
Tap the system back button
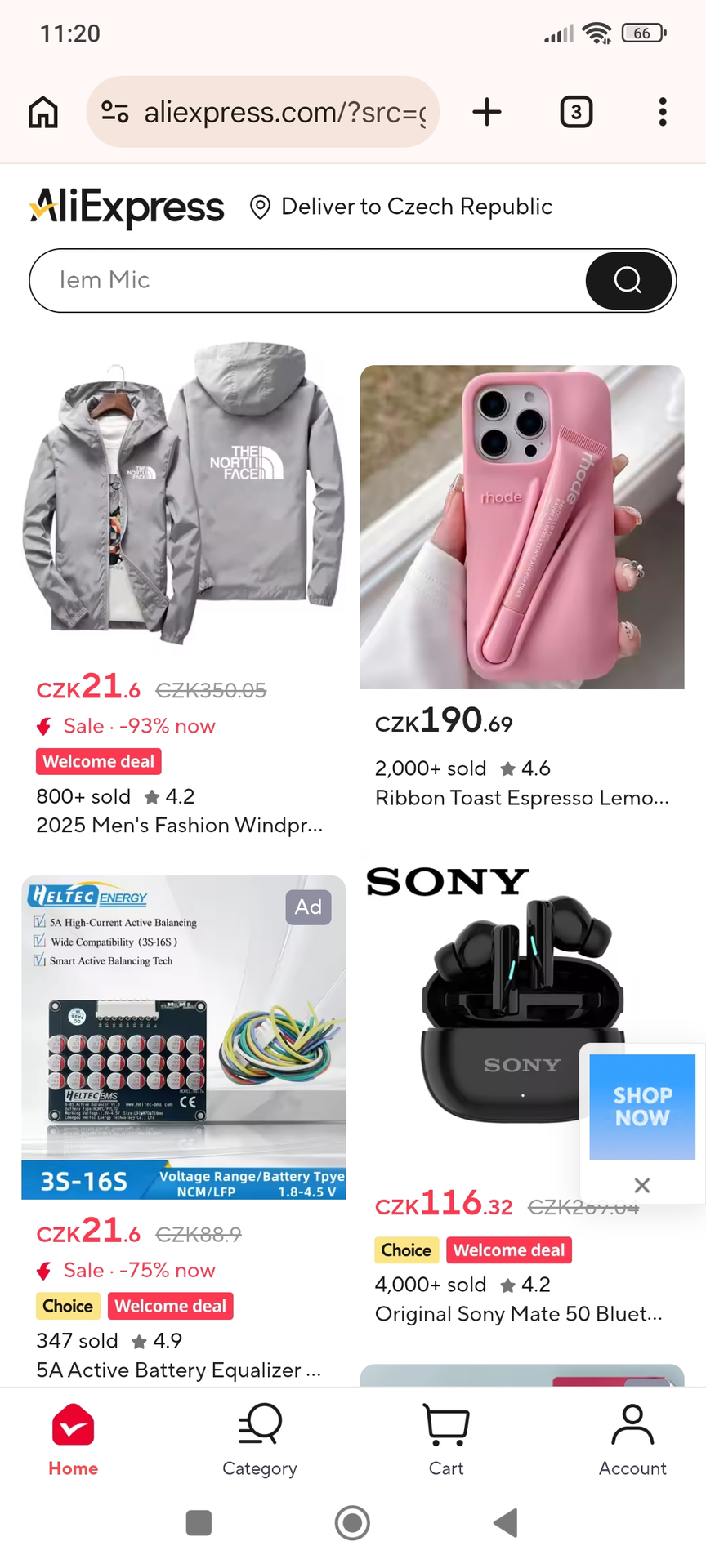[x=506, y=1523]
